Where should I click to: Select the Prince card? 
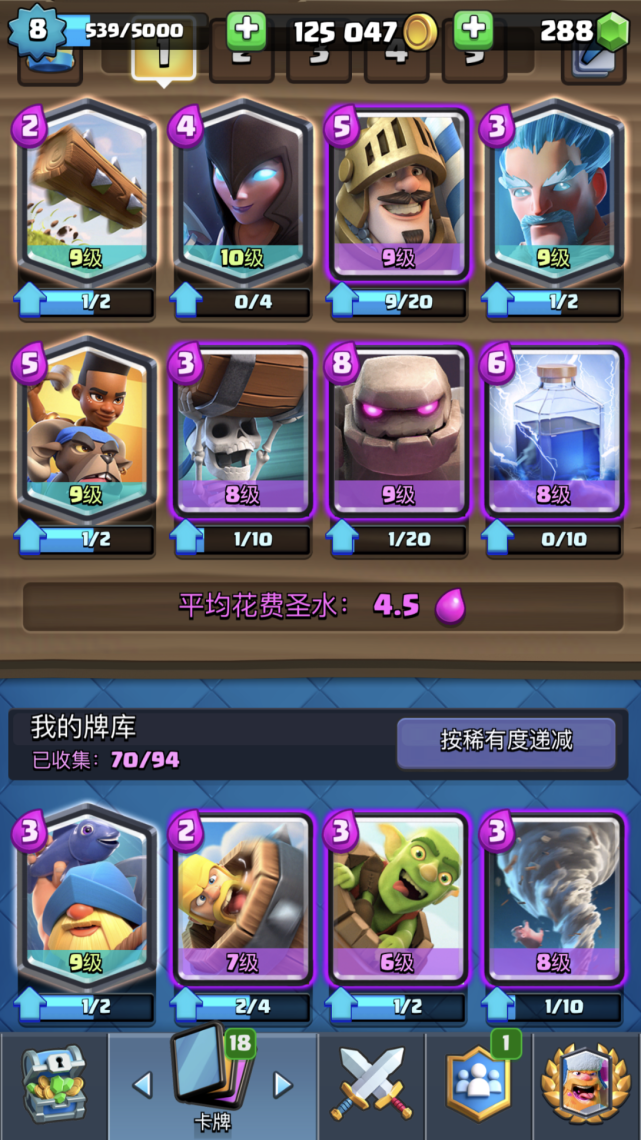(400, 193)
